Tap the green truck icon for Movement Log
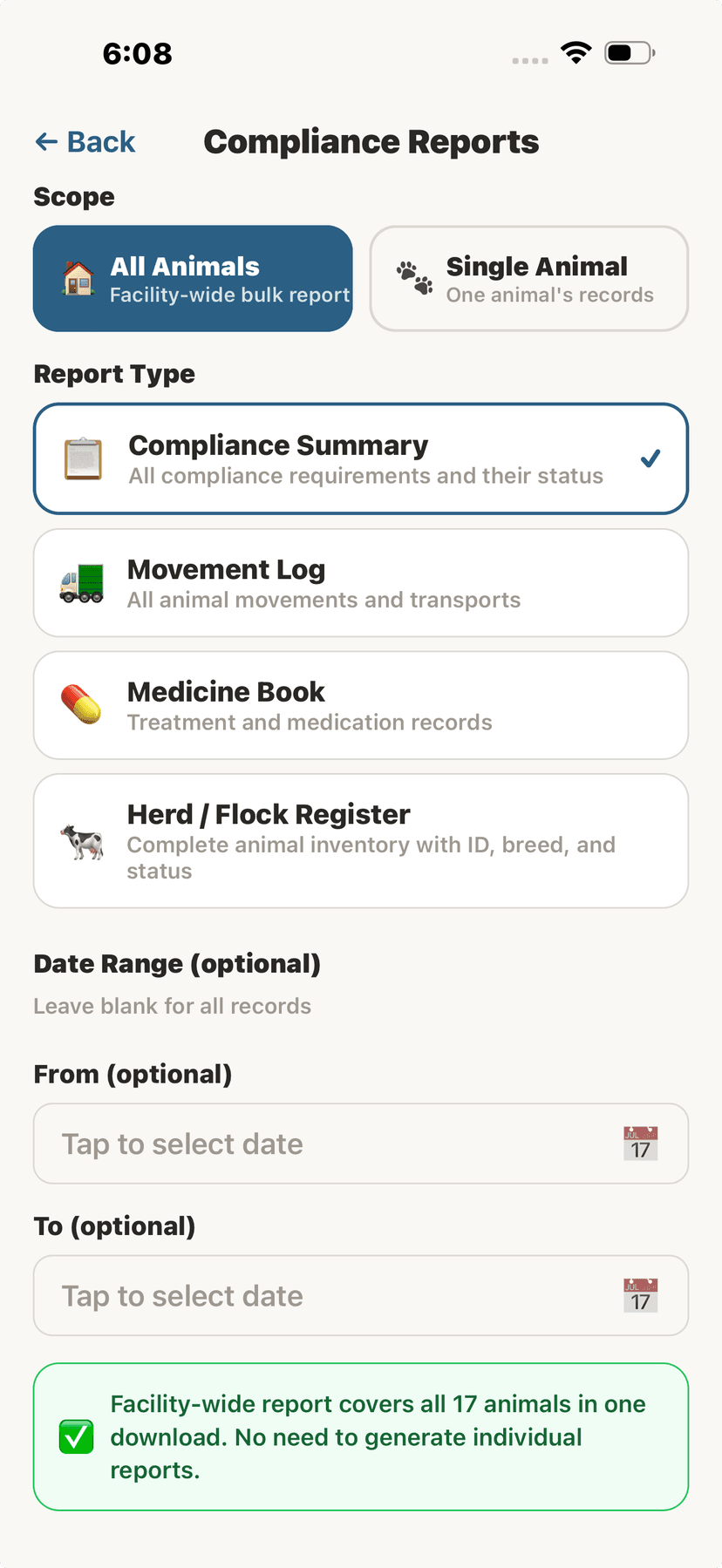The width and height of the screenshot is (722, 1568). [x=80, y=581]
